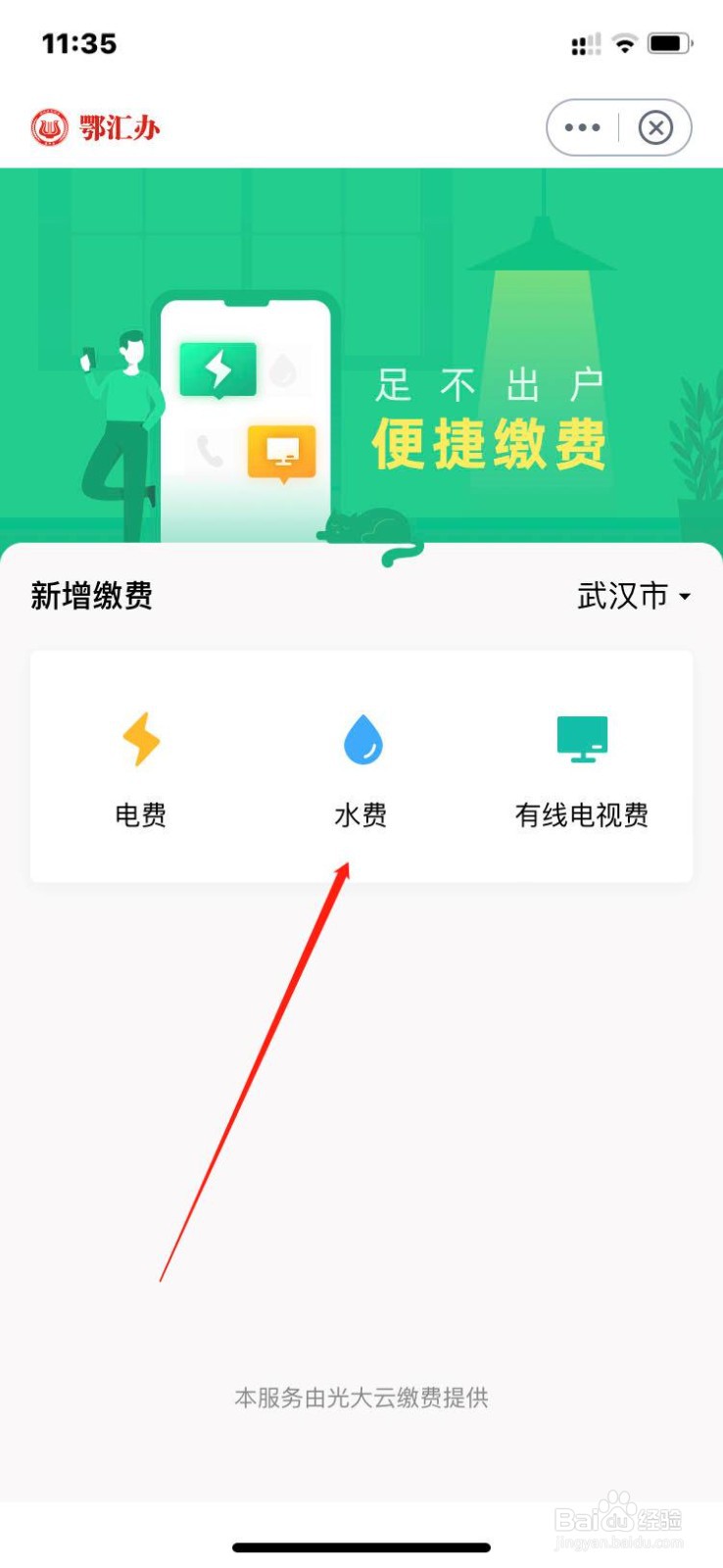This screenshot has width=723, height=1568.
Task: Close the mini-program with the X button
Action: 655,126
